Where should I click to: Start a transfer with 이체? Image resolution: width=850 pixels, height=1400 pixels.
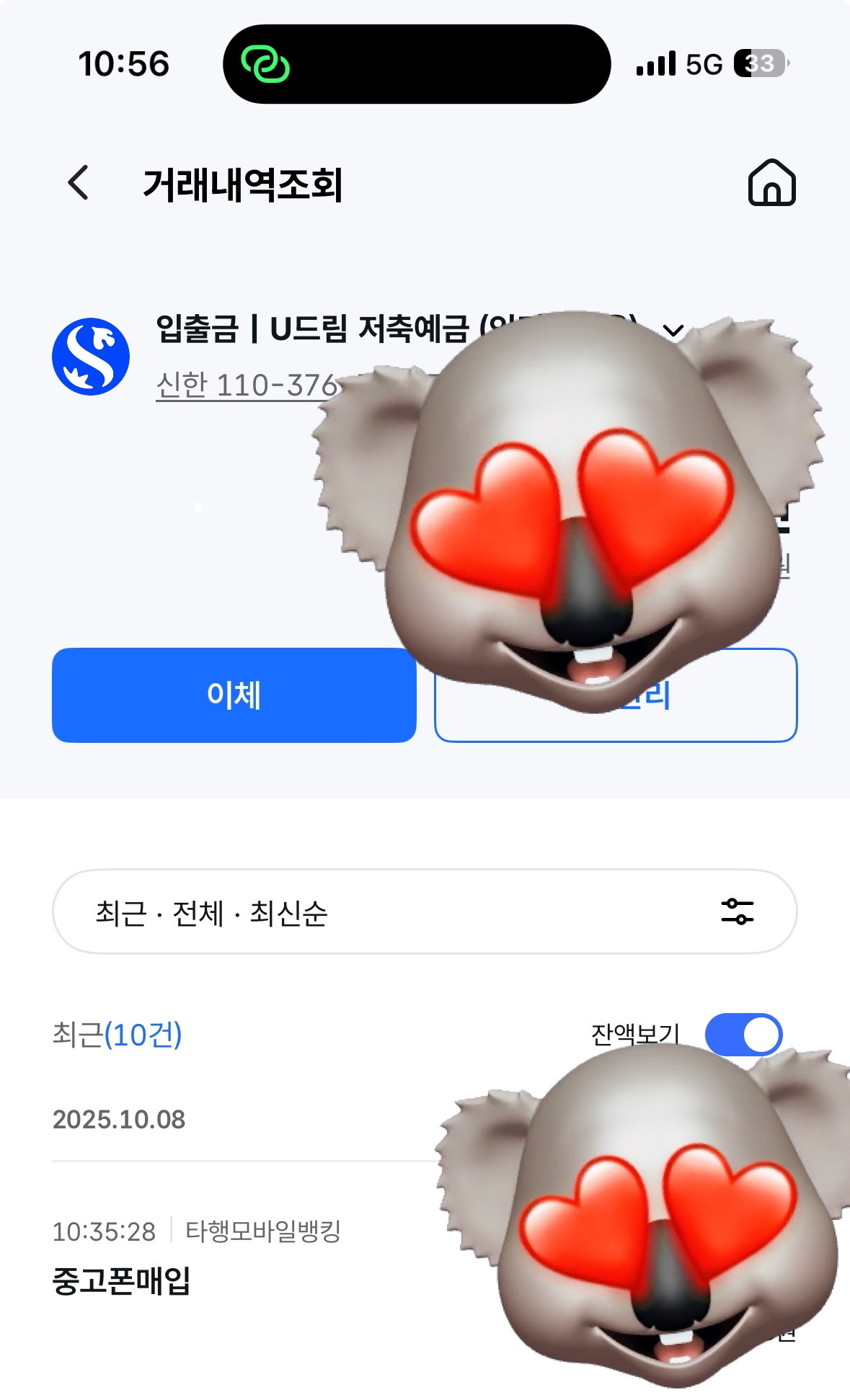pyautogui.click(x=234, y=695)
